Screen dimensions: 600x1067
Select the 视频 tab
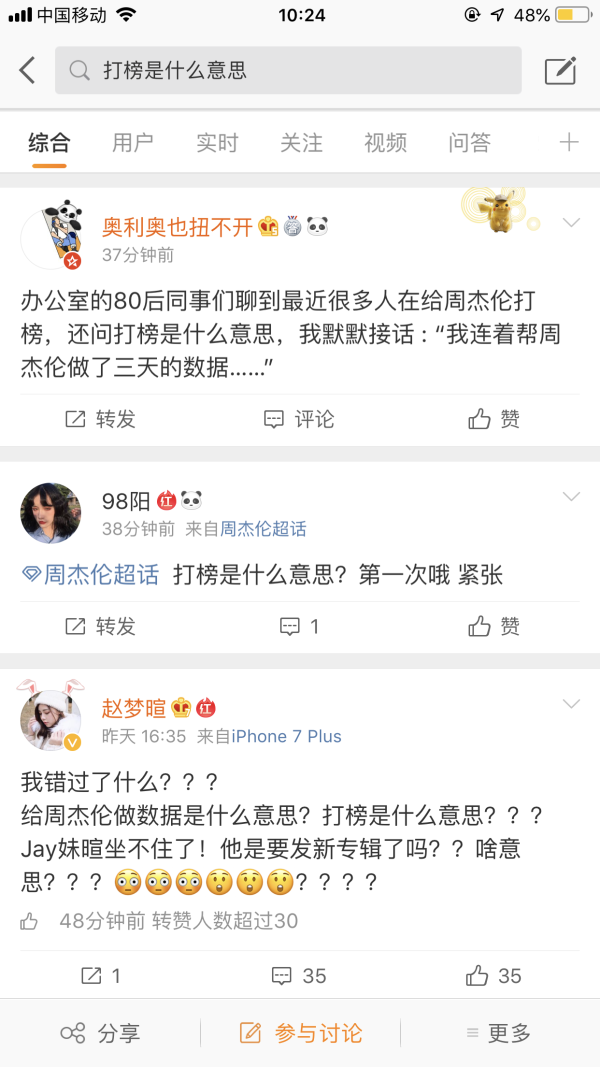(x=385, y=143)
